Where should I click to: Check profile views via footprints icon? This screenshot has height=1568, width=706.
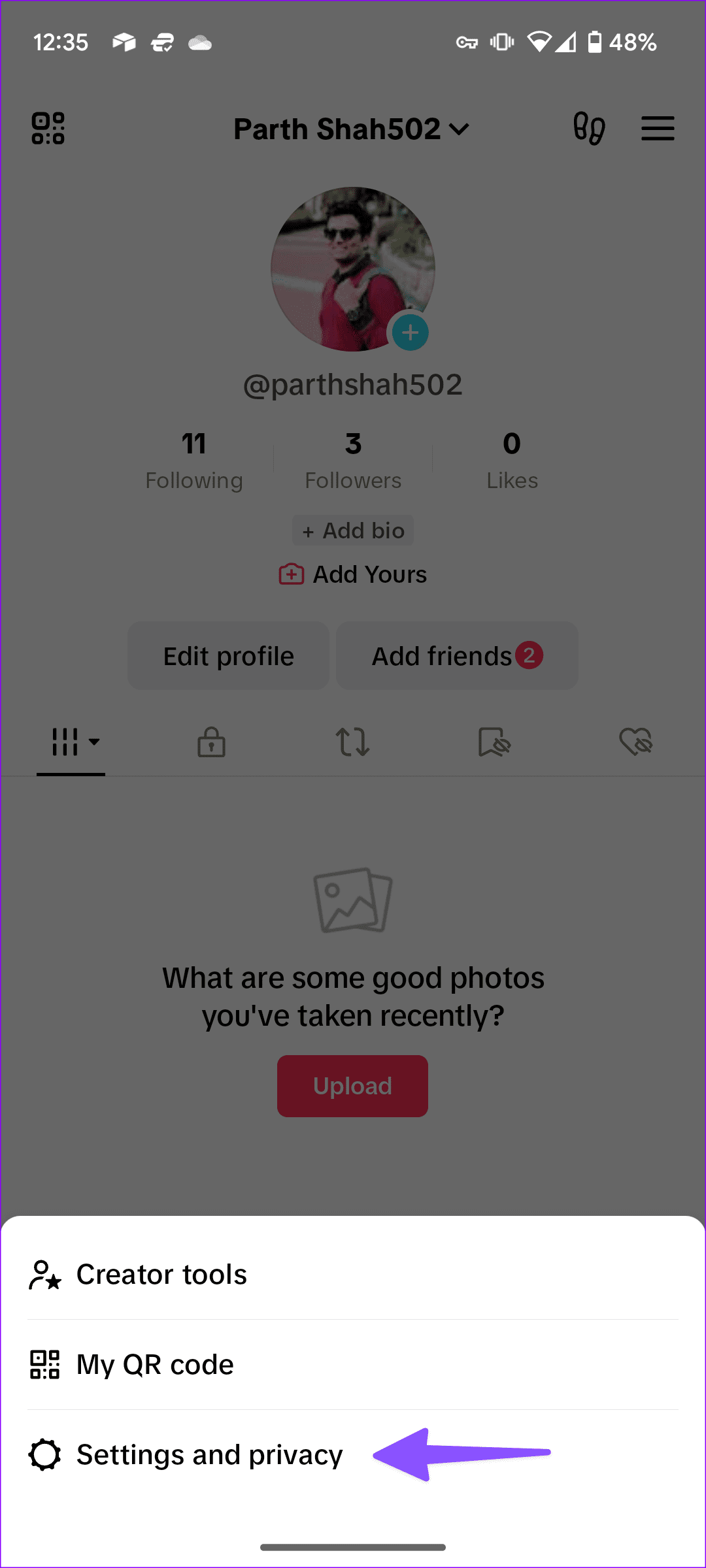(588, 129)
